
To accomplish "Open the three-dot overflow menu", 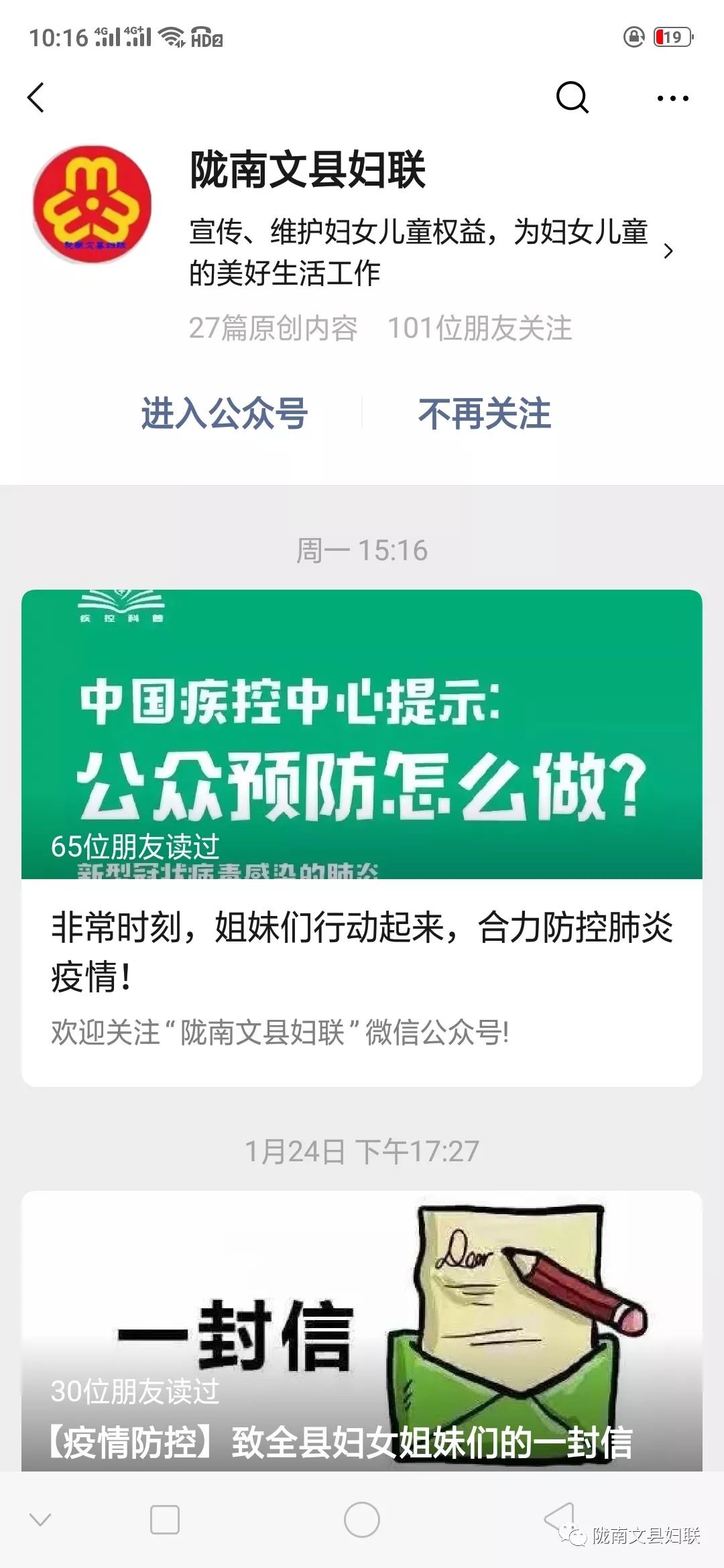I will click(672, 99).
